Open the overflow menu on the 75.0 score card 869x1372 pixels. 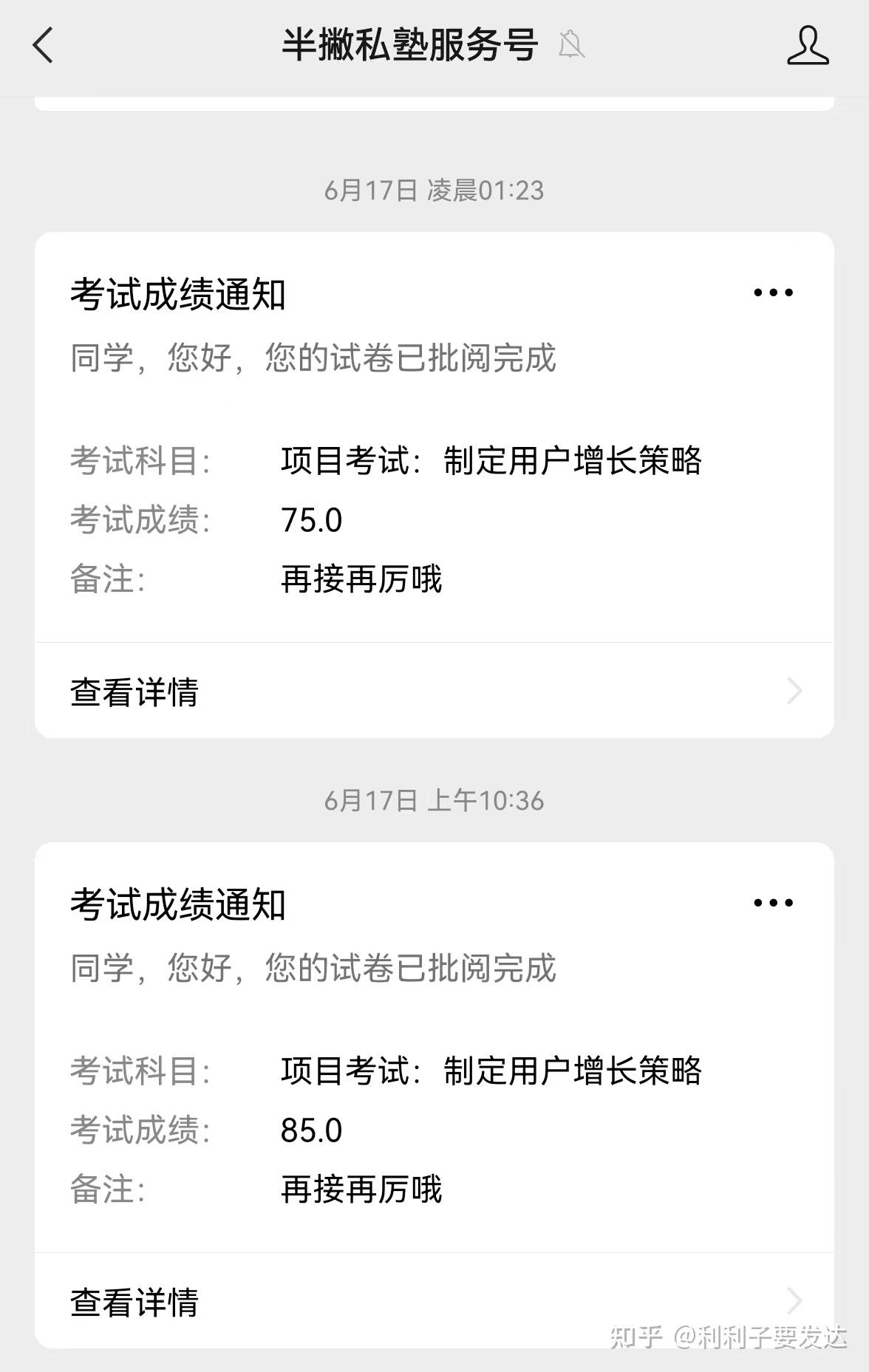773,293
